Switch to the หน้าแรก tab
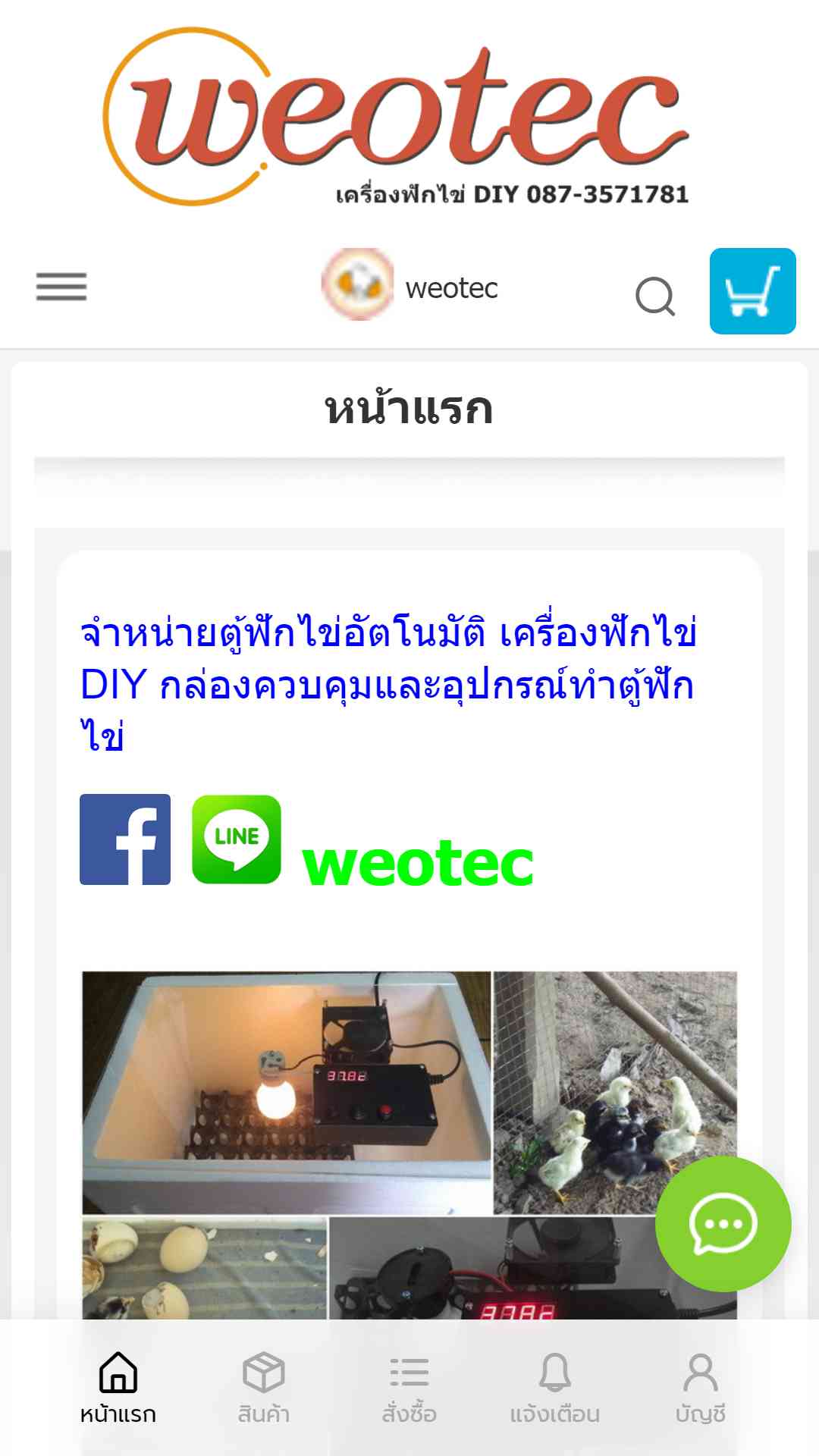 (118, 1388)
